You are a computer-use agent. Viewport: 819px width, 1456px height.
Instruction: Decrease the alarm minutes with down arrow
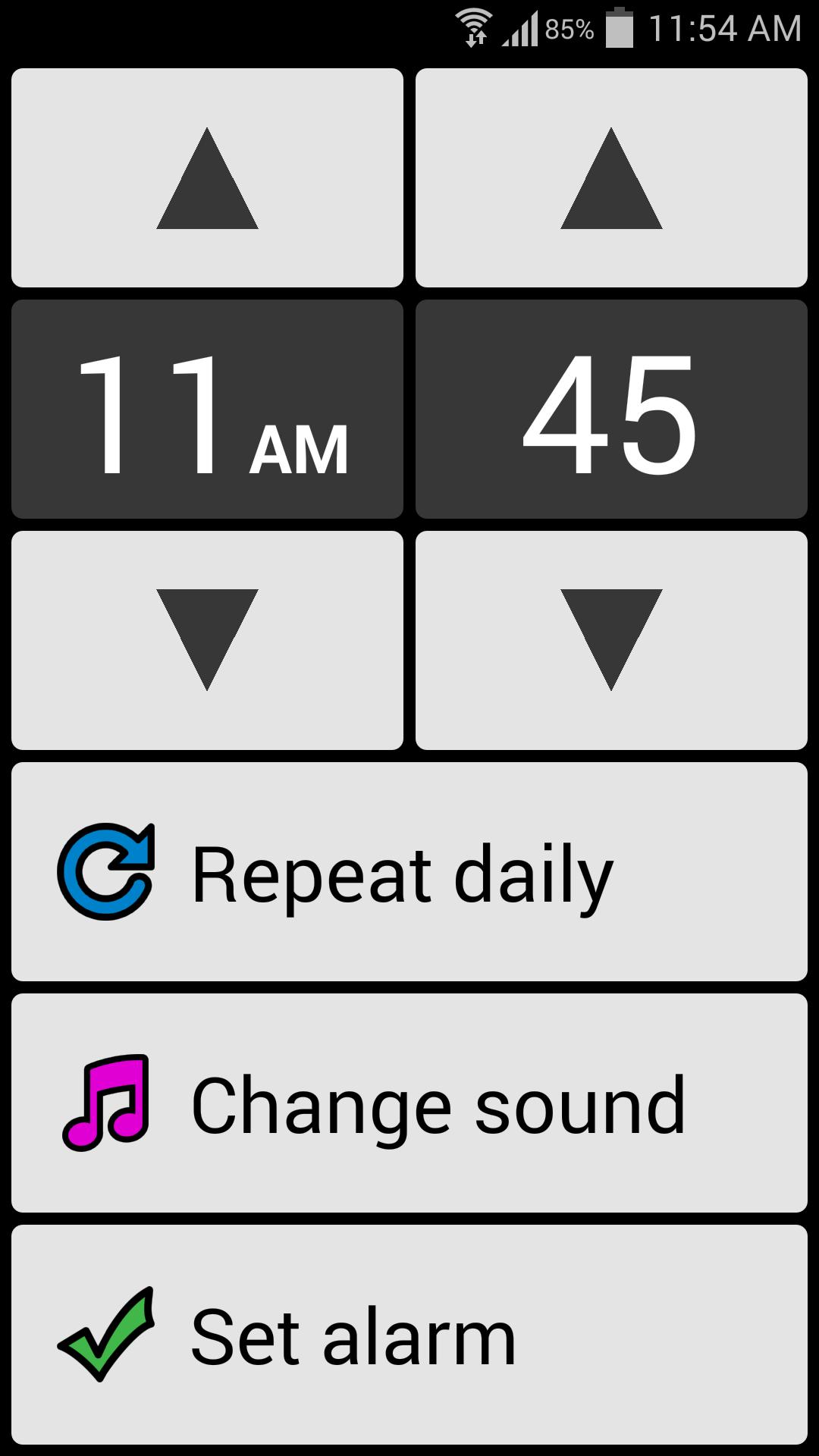point(611,640)
